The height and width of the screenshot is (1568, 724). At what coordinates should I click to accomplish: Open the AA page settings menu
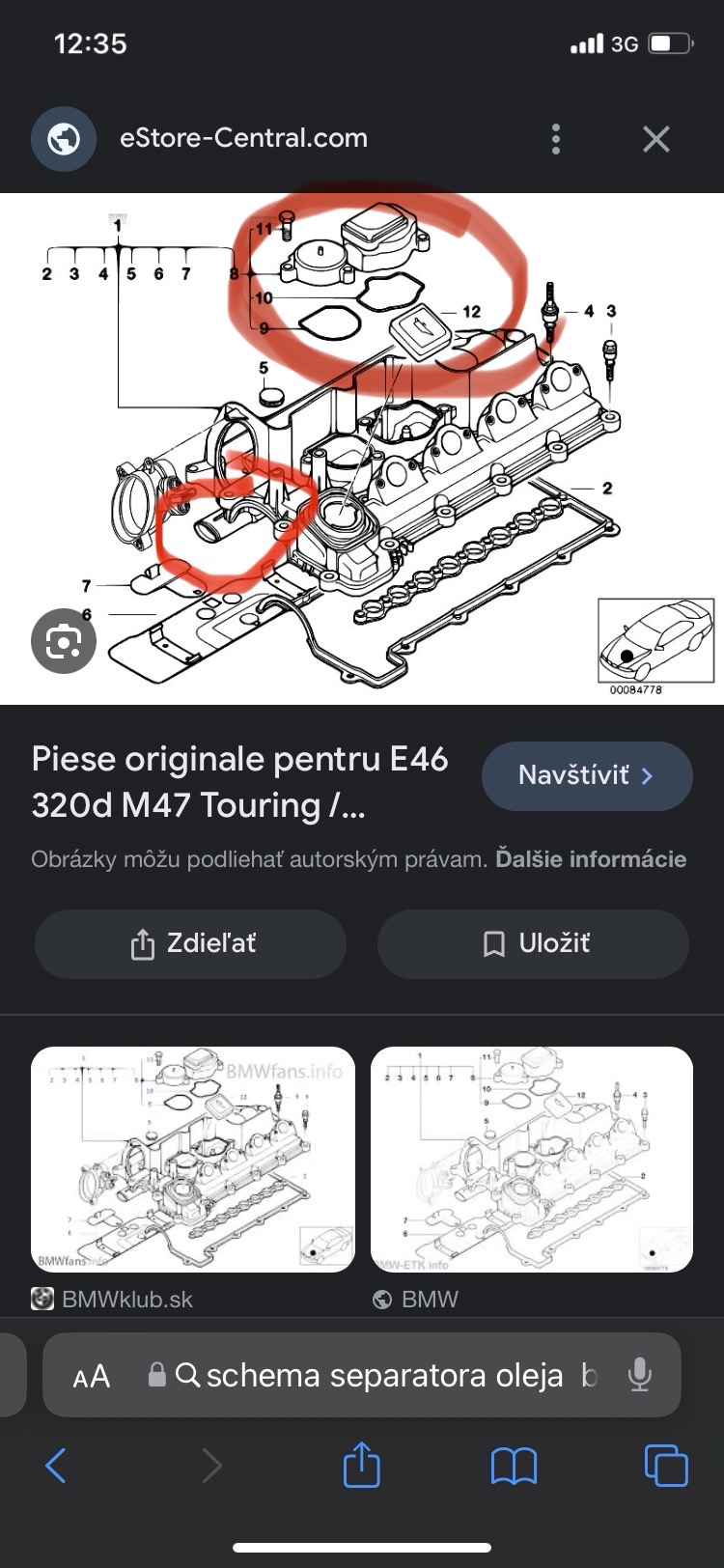tap(92, 1376)
